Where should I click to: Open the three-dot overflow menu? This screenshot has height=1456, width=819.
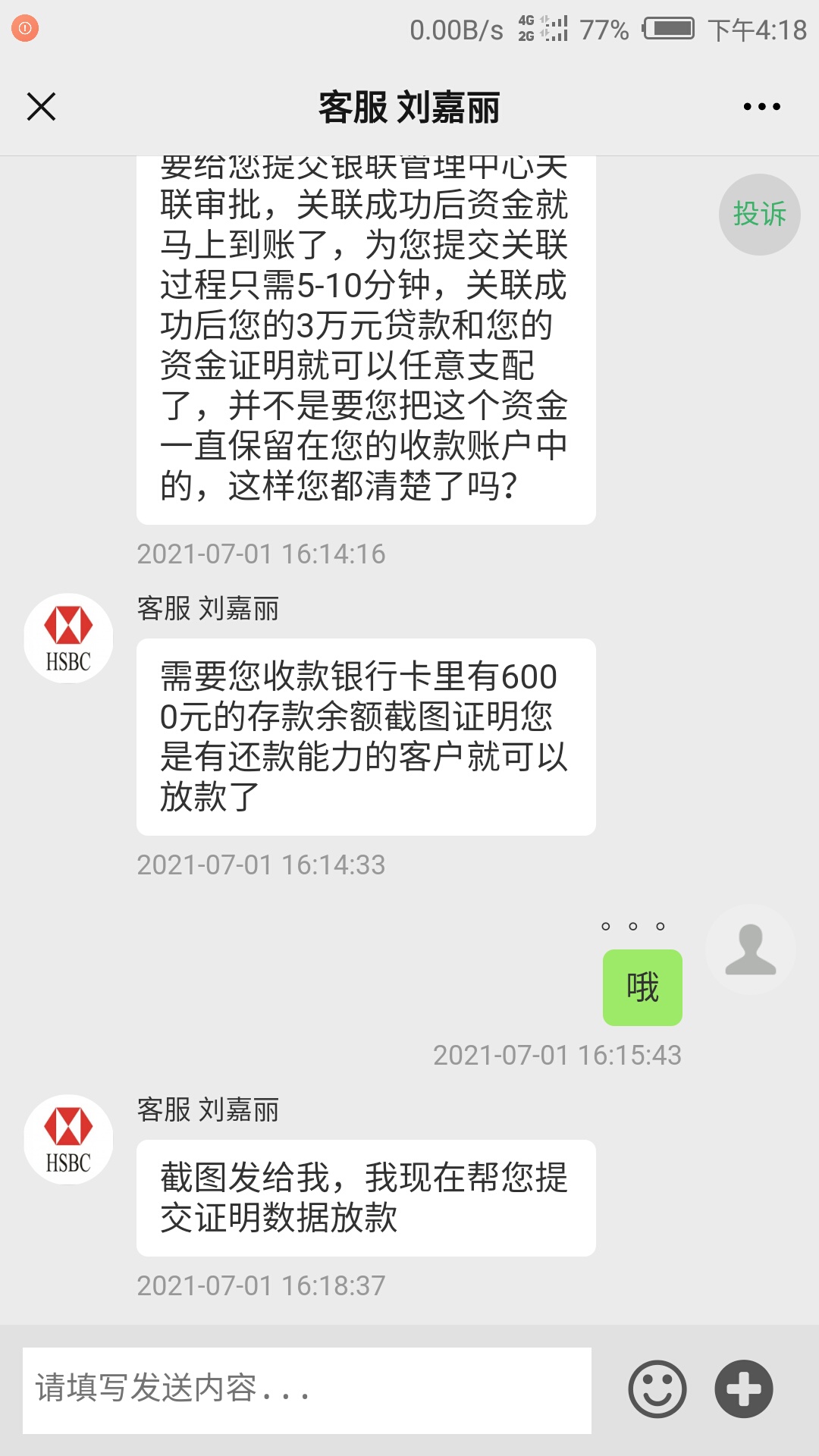[x=761, y=107]
